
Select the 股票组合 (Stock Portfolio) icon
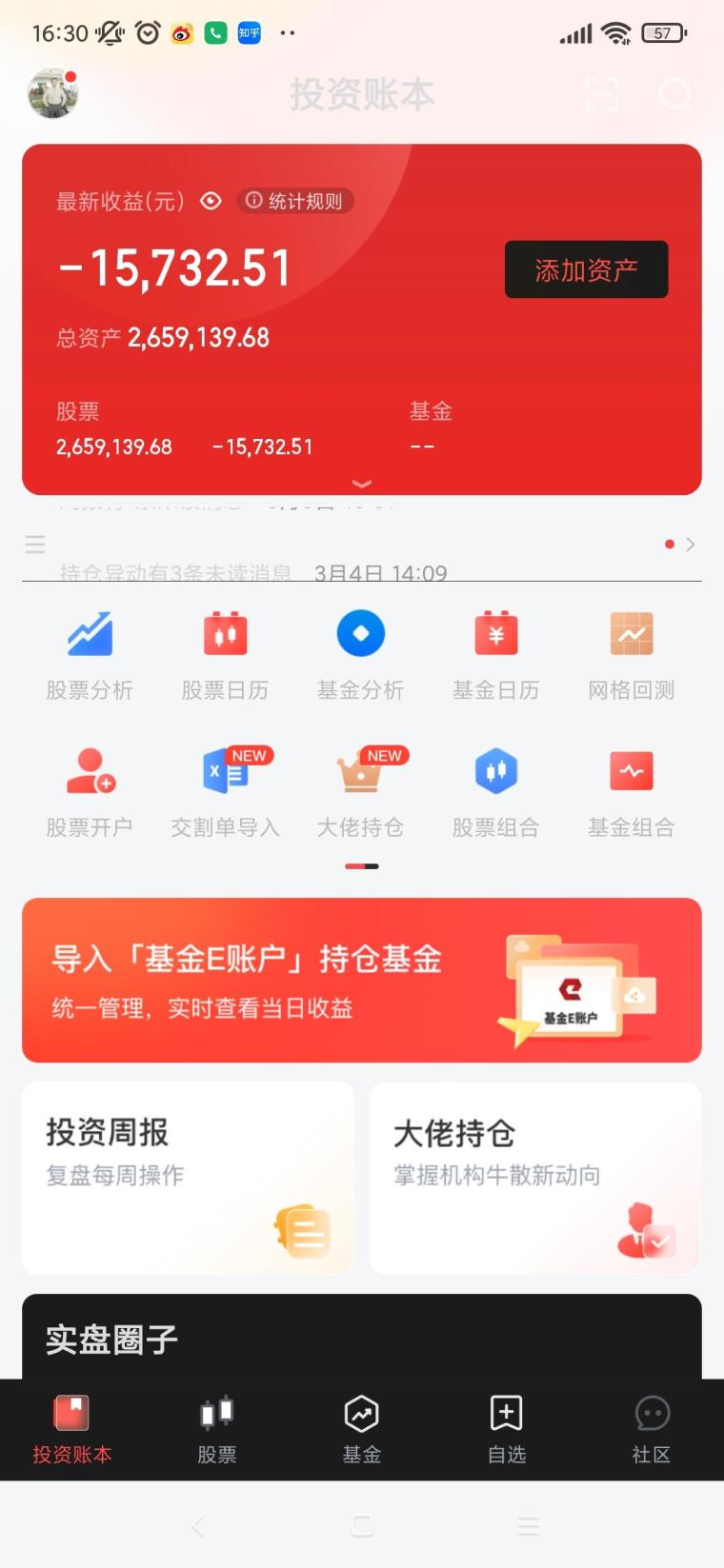(495, 791)
